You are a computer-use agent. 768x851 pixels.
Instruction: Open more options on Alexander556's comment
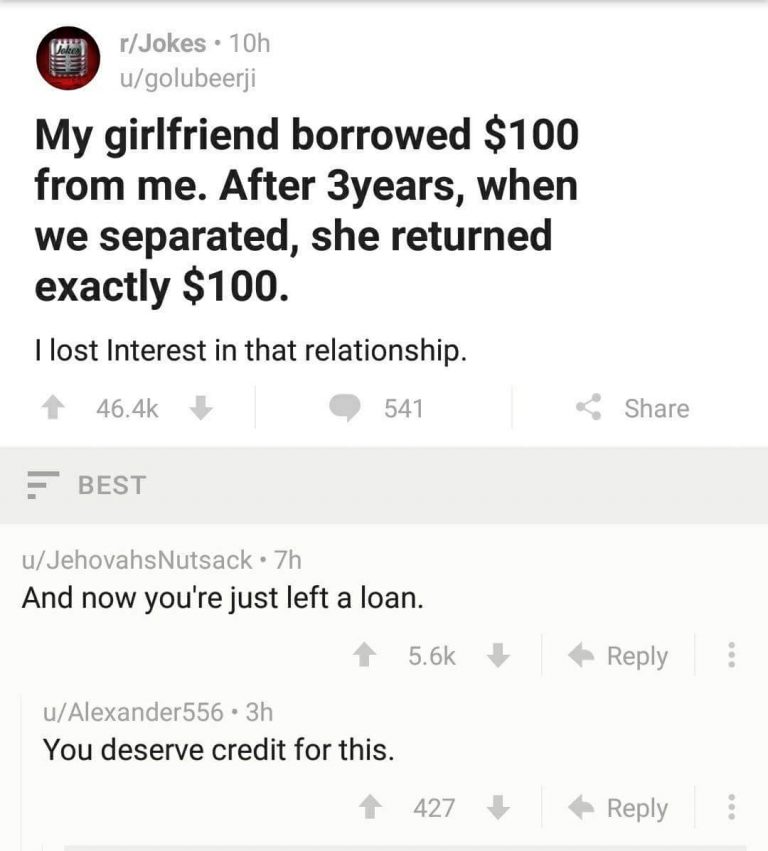click(731, 808)
